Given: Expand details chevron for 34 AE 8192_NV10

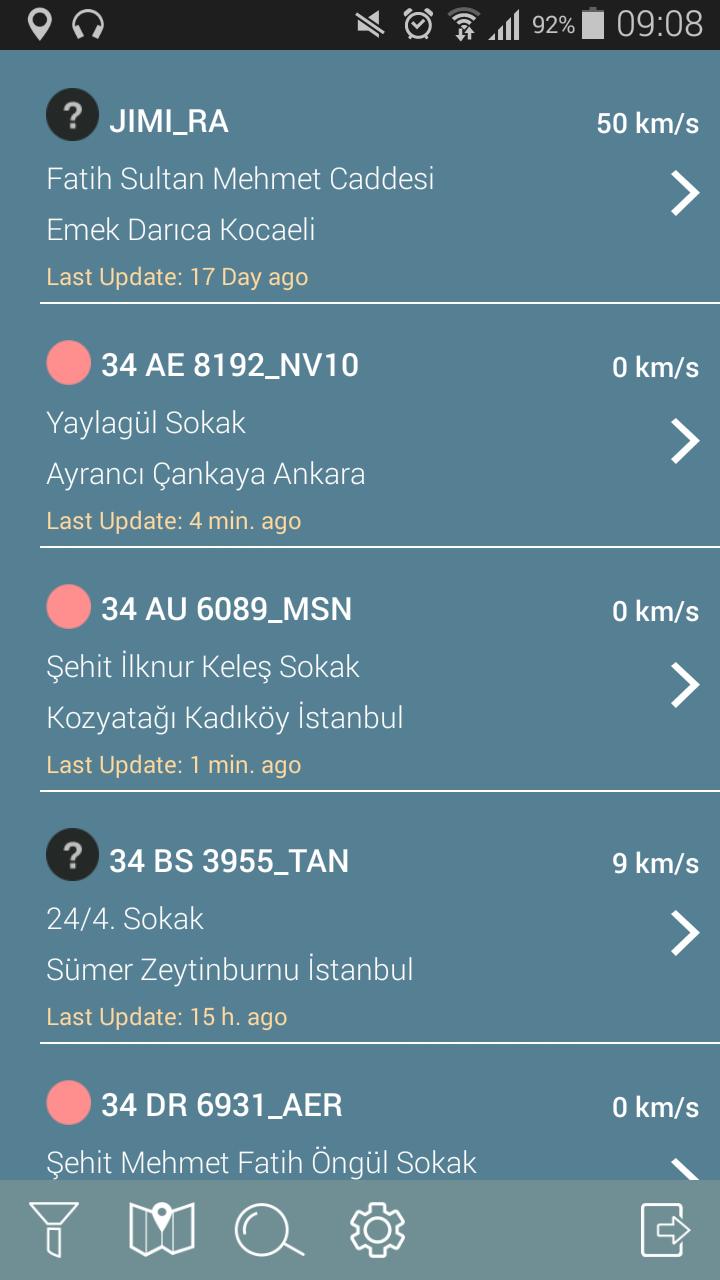Looking at the screenshot, I should coord(685,440).
